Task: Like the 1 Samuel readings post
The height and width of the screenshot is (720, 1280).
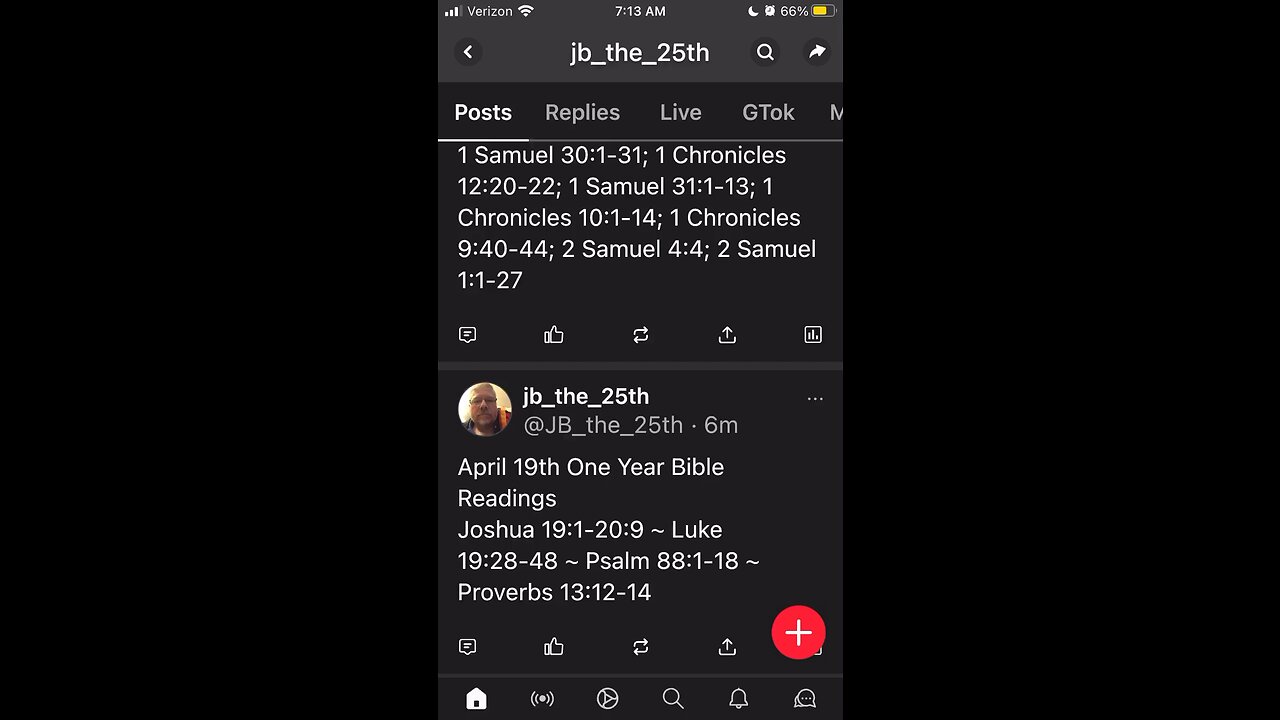Action: point(554,335)
